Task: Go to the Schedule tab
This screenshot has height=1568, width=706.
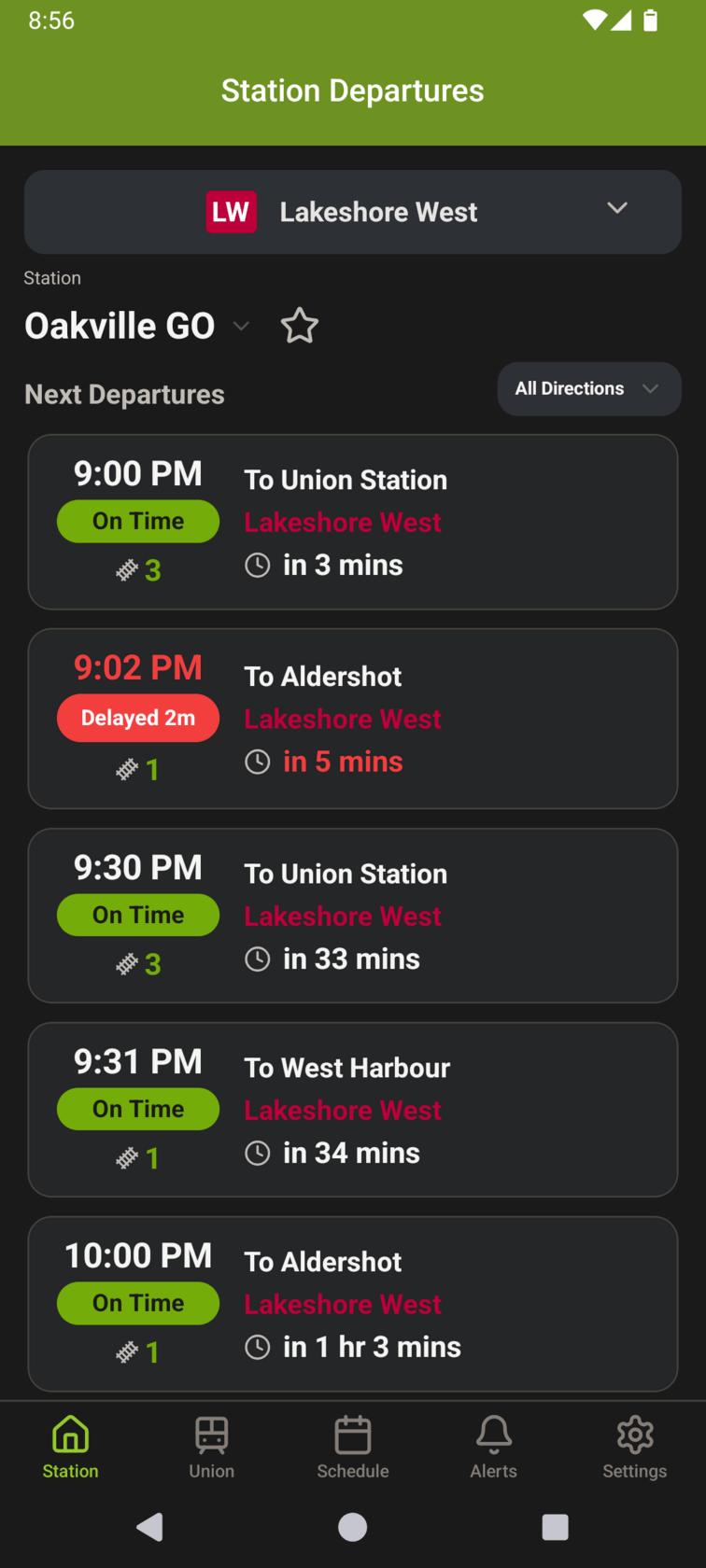Action: coord(353,1448)
